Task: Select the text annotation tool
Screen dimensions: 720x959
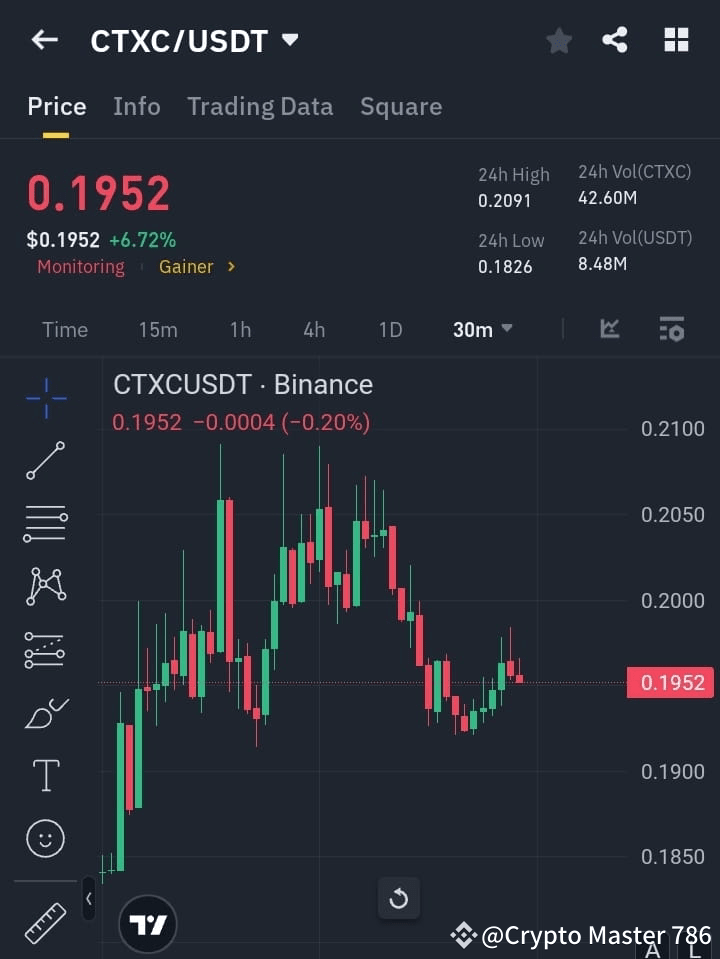Action: pos(45,775)
